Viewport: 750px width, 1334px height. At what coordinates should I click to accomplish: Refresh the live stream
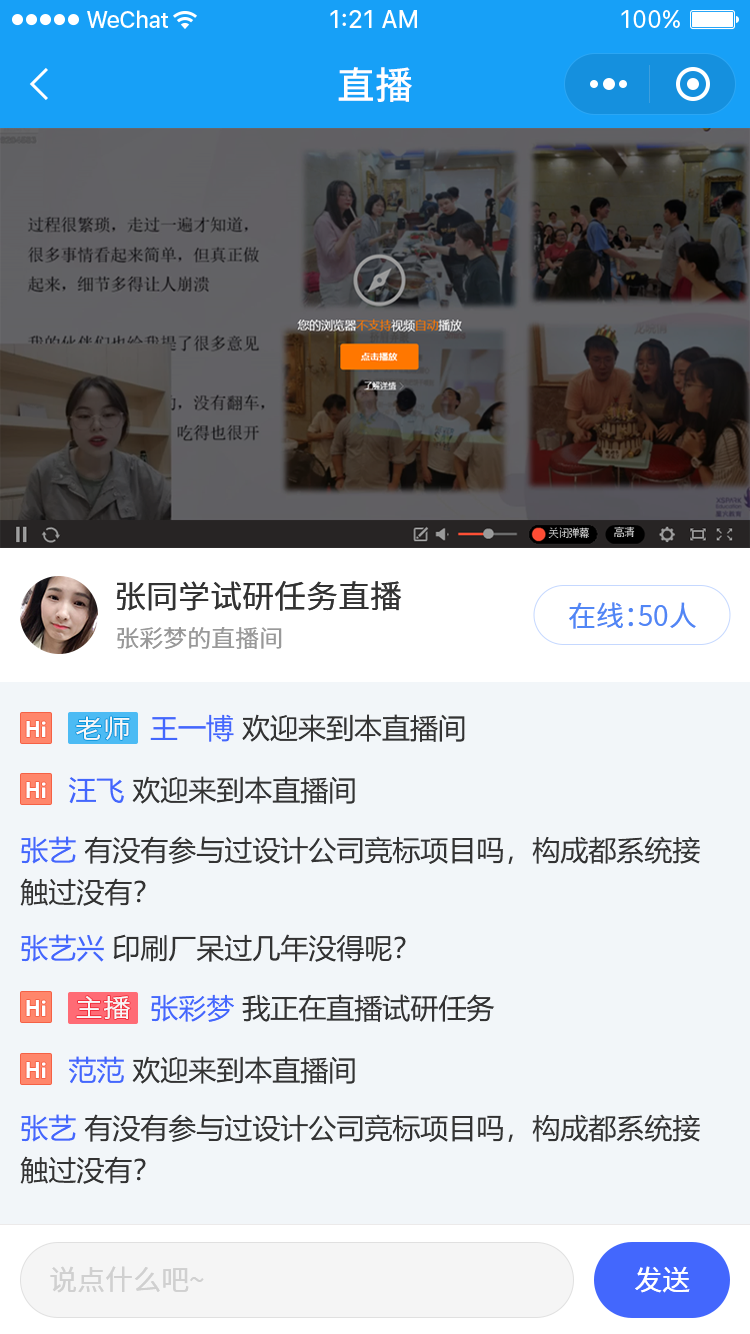click(x=51, y=535)
